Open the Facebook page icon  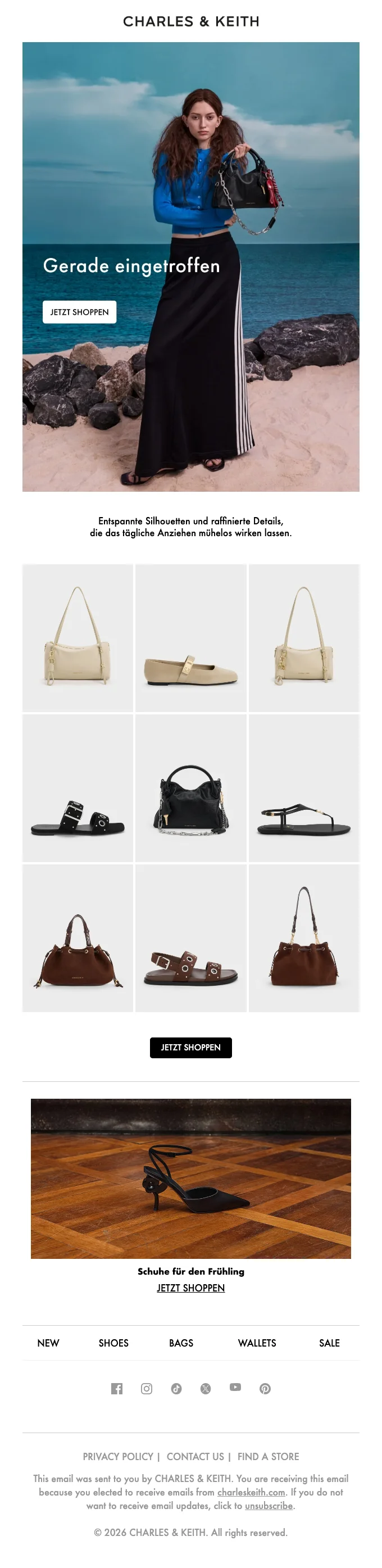tap(117, 1388)
